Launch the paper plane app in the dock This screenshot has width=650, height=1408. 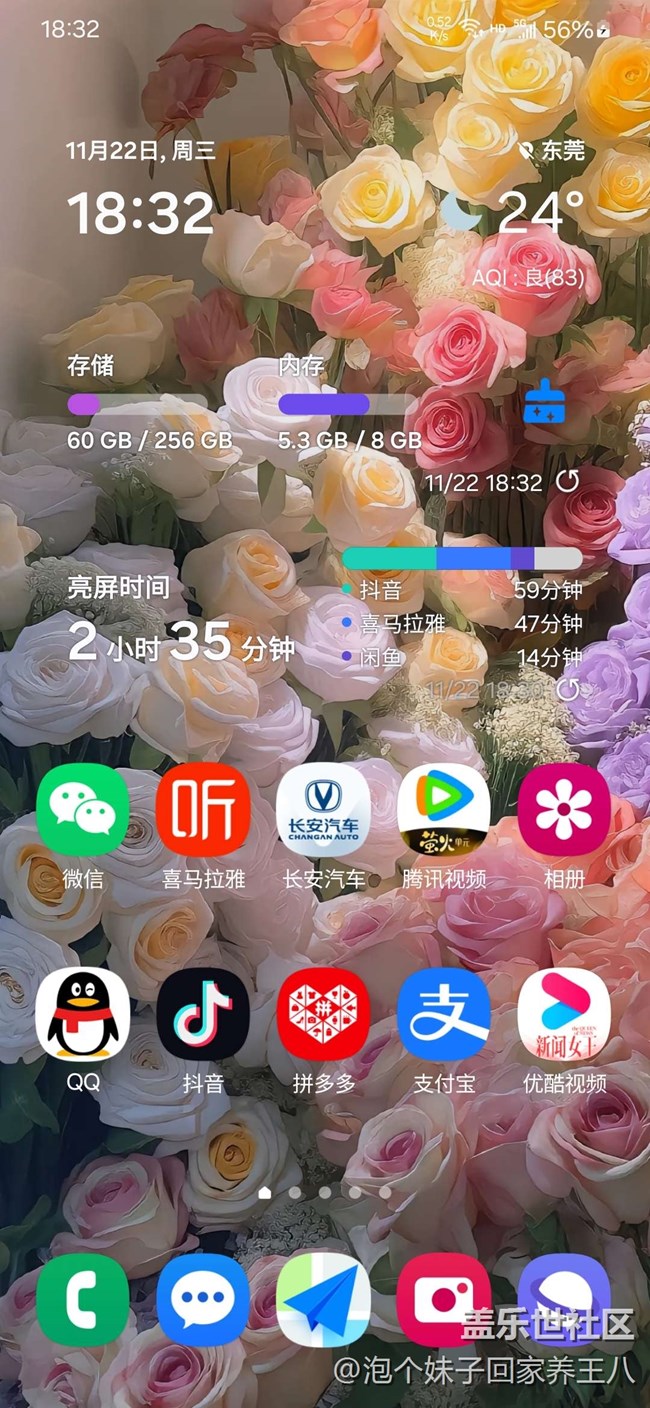[x=323, y=1300]
